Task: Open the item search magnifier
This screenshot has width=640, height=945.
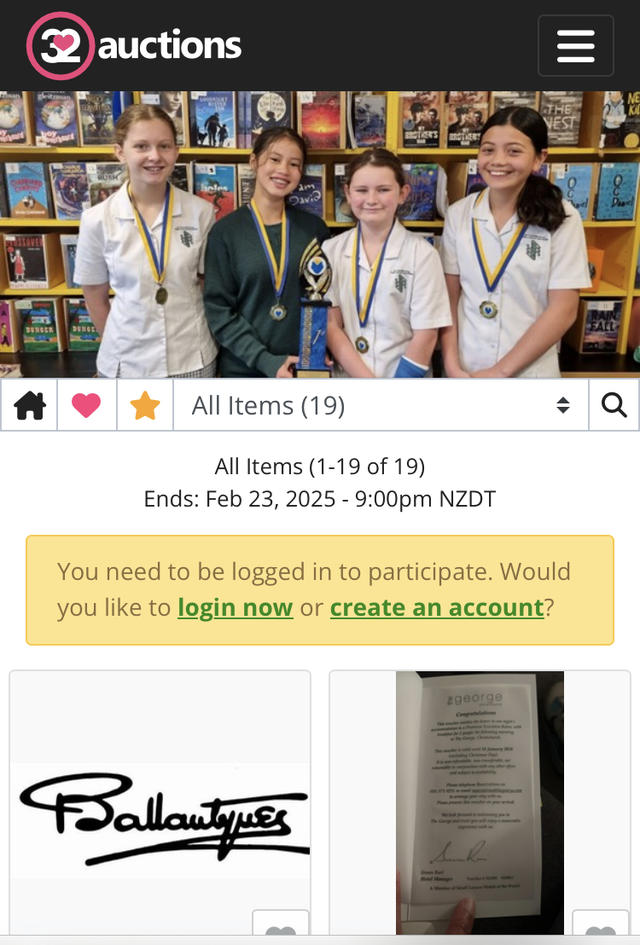Action: coord(614,405)
